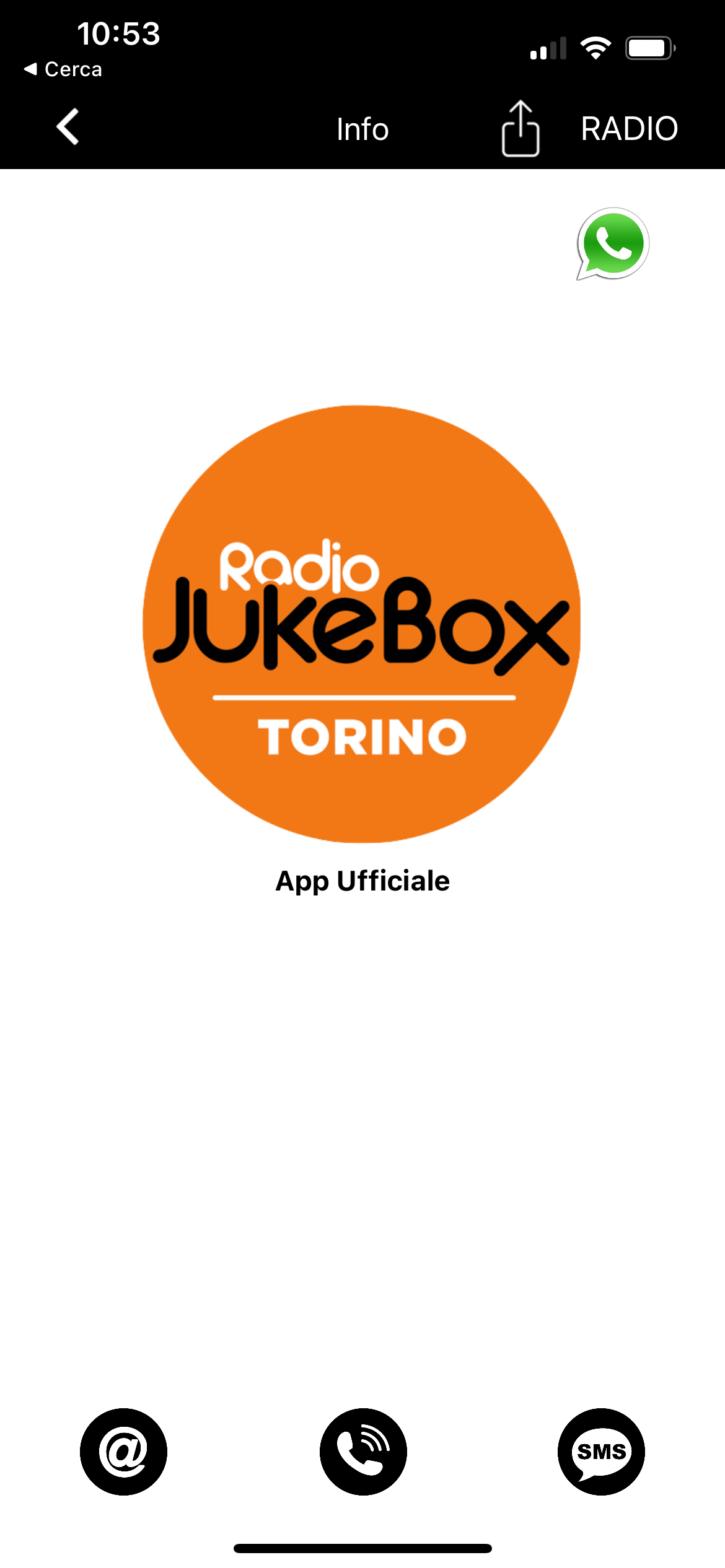Send an email with the @ button

[123, 1452]
